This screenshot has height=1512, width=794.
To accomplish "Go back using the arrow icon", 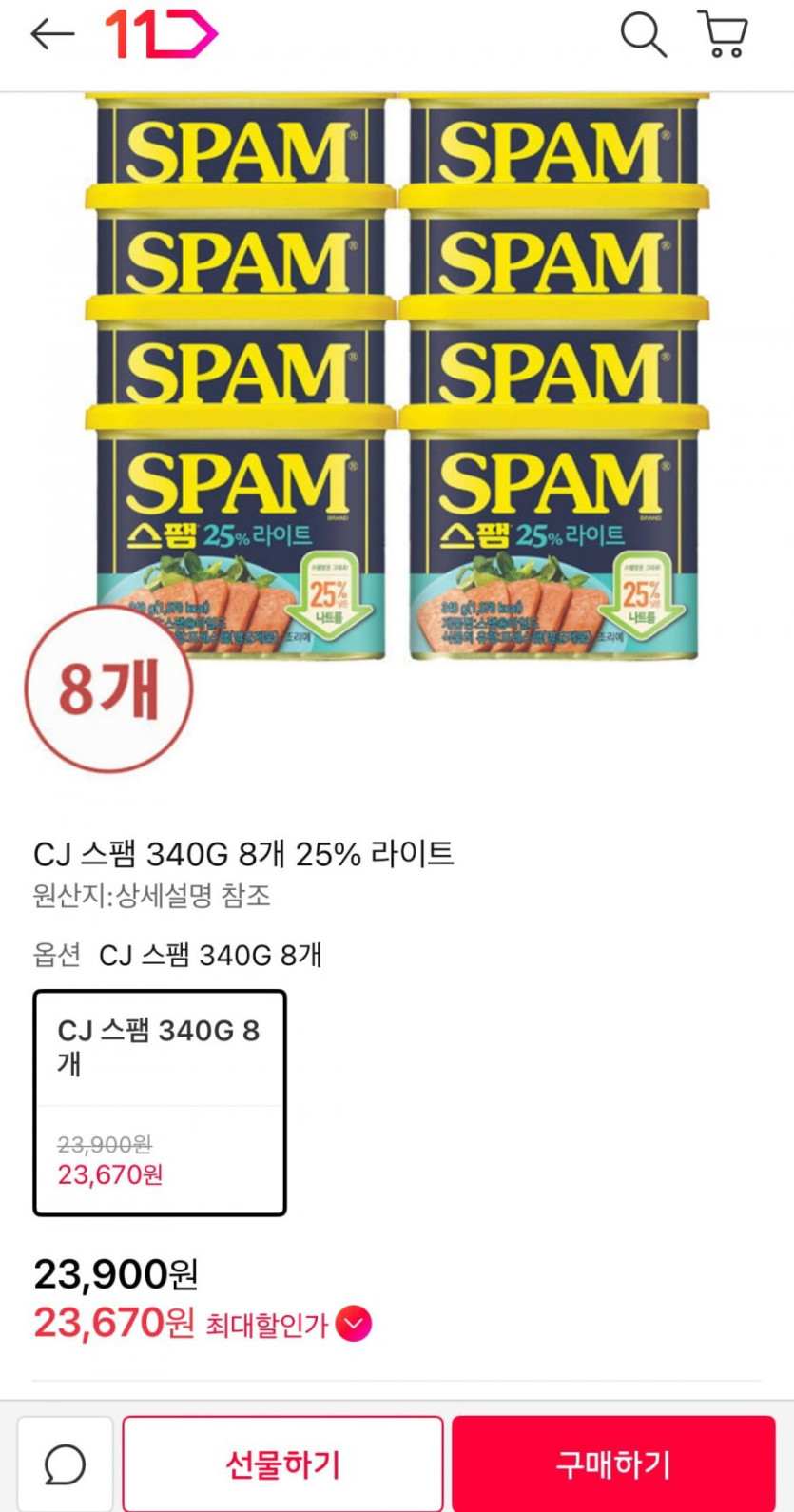I will coord(52,34).
